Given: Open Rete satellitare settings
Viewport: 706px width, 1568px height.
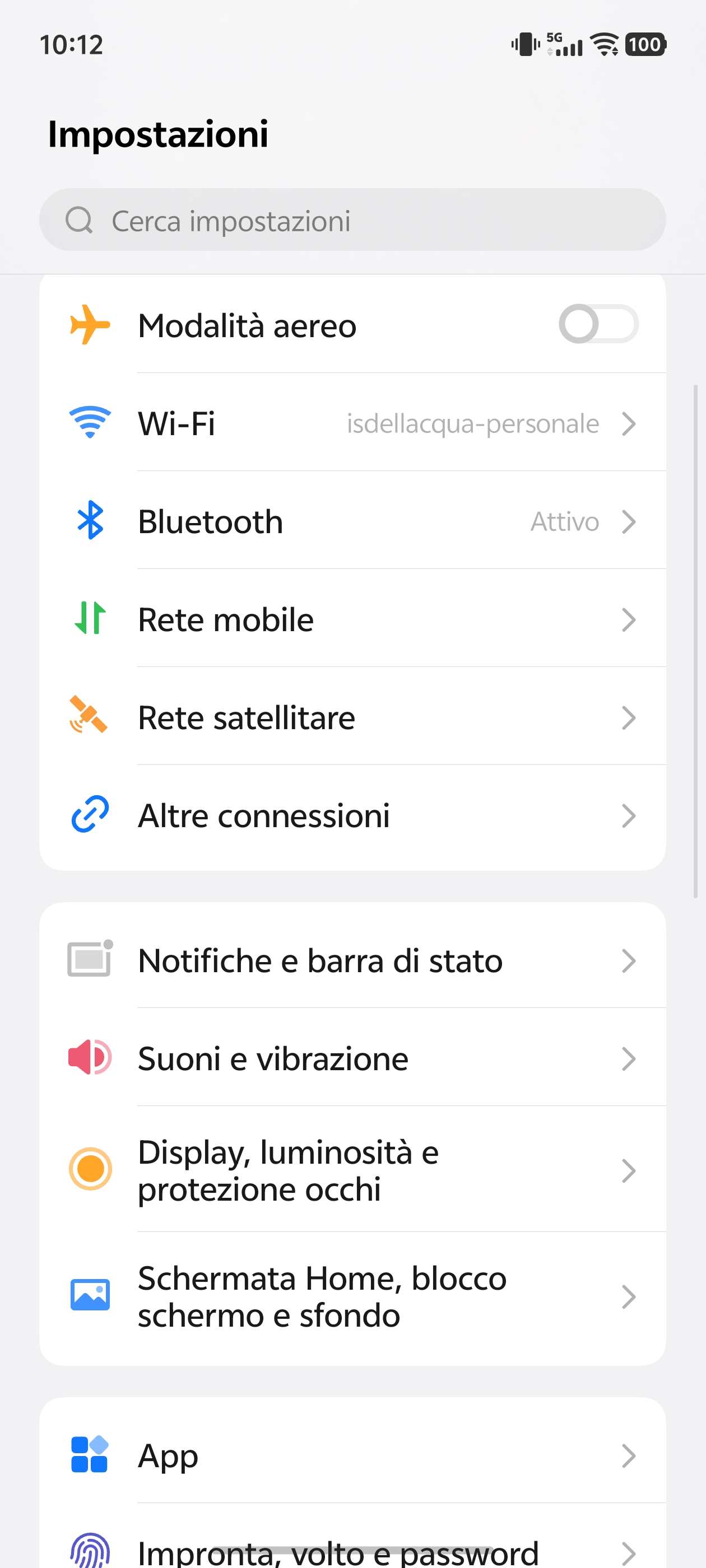Looking at the screenshot, I should [352, 718].
